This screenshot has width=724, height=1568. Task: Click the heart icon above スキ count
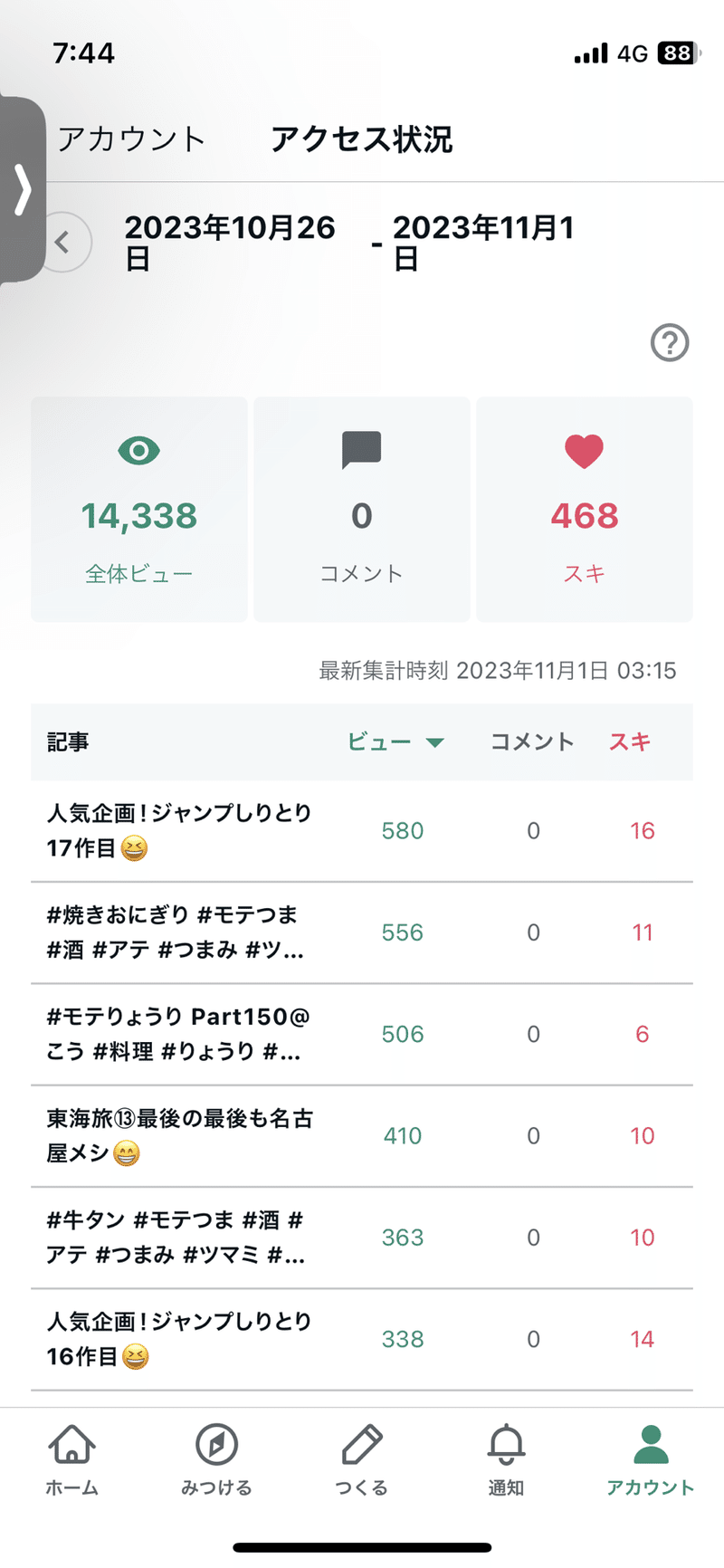(x=584, y=450)
